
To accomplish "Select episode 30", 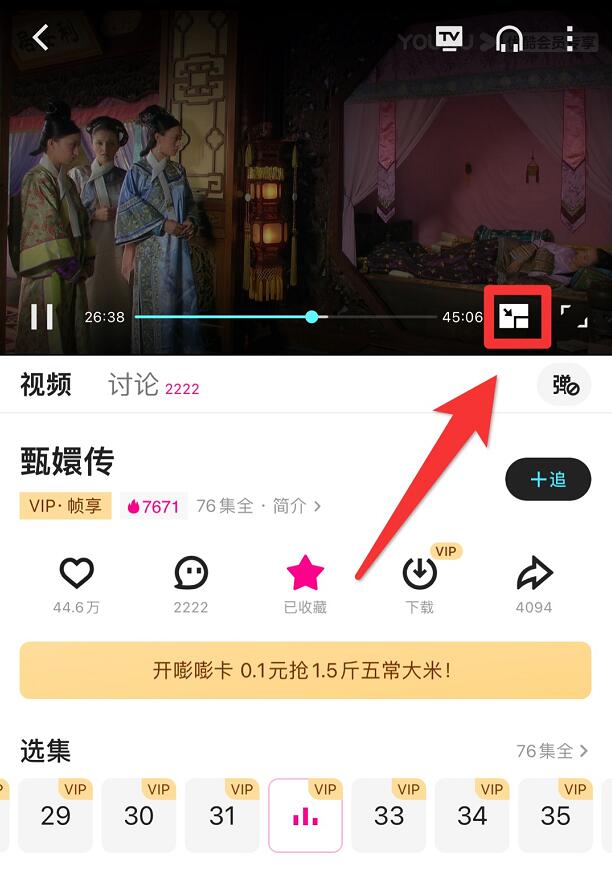I will 138,815.
